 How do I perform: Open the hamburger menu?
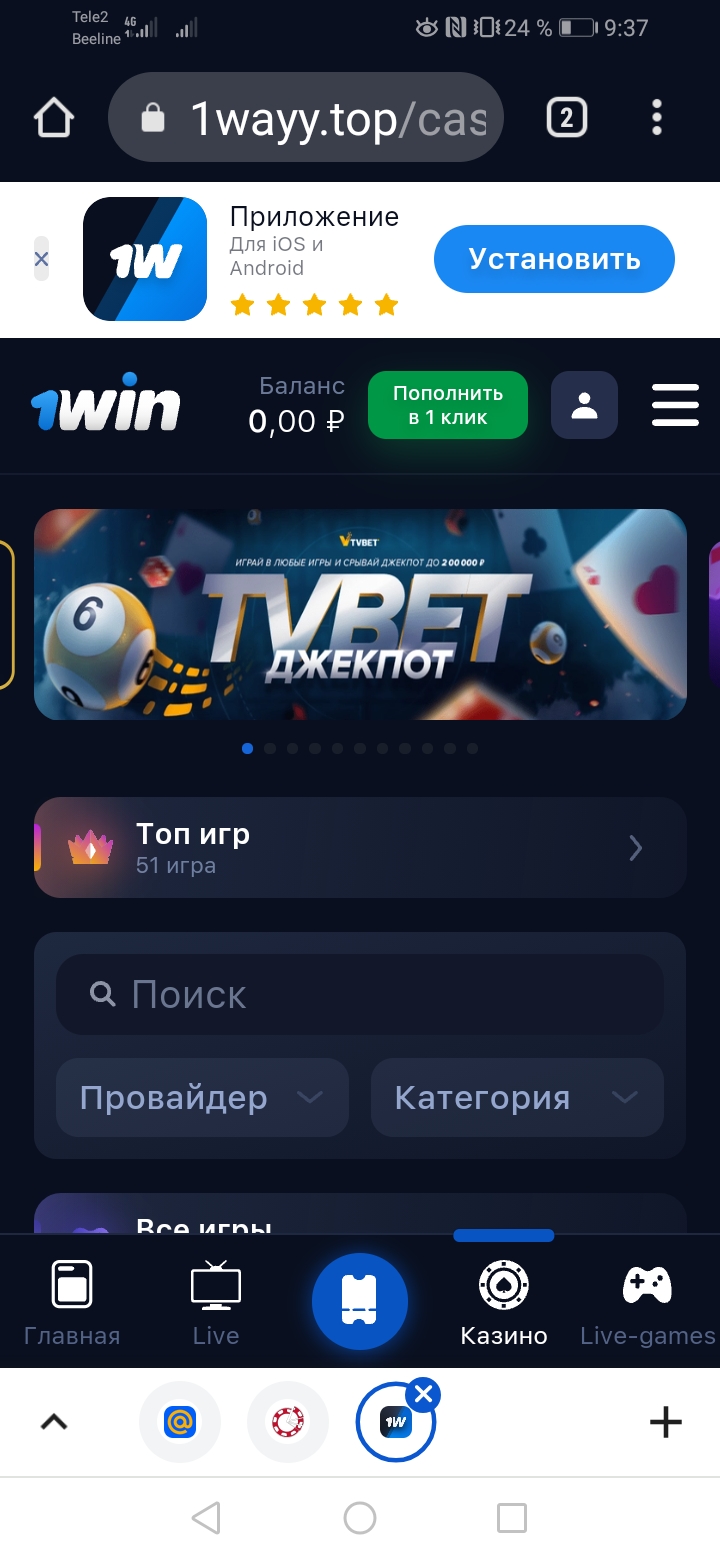[x=675, y=405]
